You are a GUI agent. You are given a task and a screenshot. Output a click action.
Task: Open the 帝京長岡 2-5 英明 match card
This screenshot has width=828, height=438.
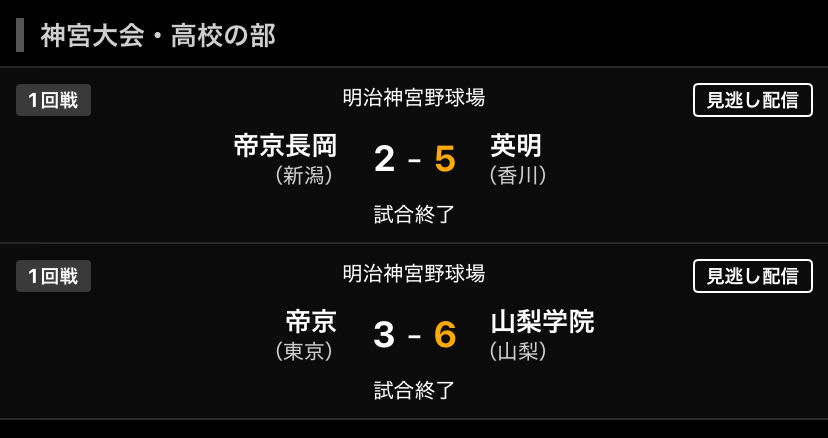(414, 160)
